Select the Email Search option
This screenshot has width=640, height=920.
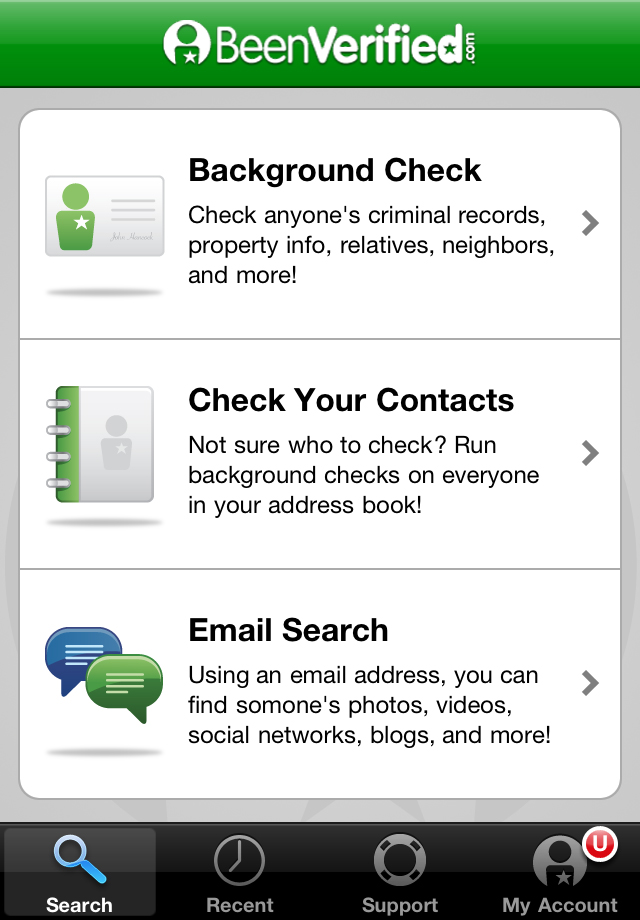coord(320,683)
